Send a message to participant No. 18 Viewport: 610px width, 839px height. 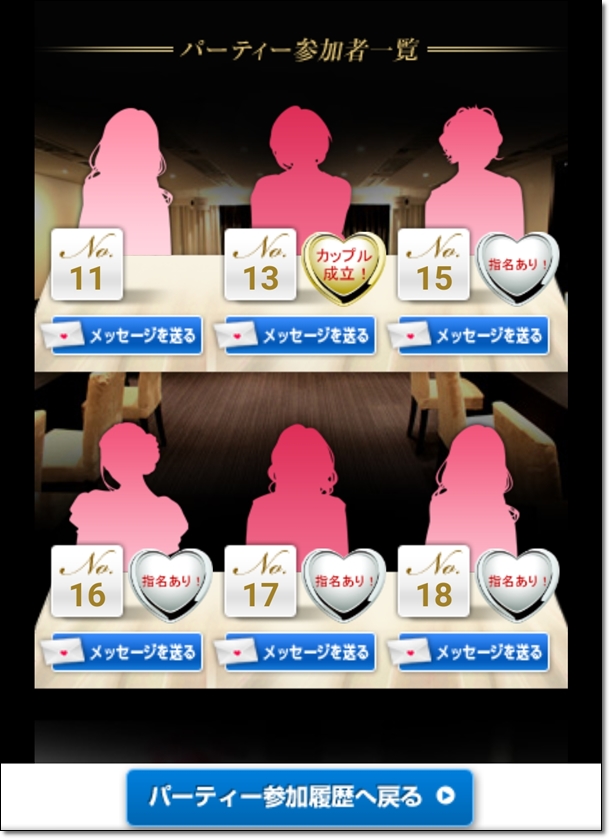coord(470,652)
